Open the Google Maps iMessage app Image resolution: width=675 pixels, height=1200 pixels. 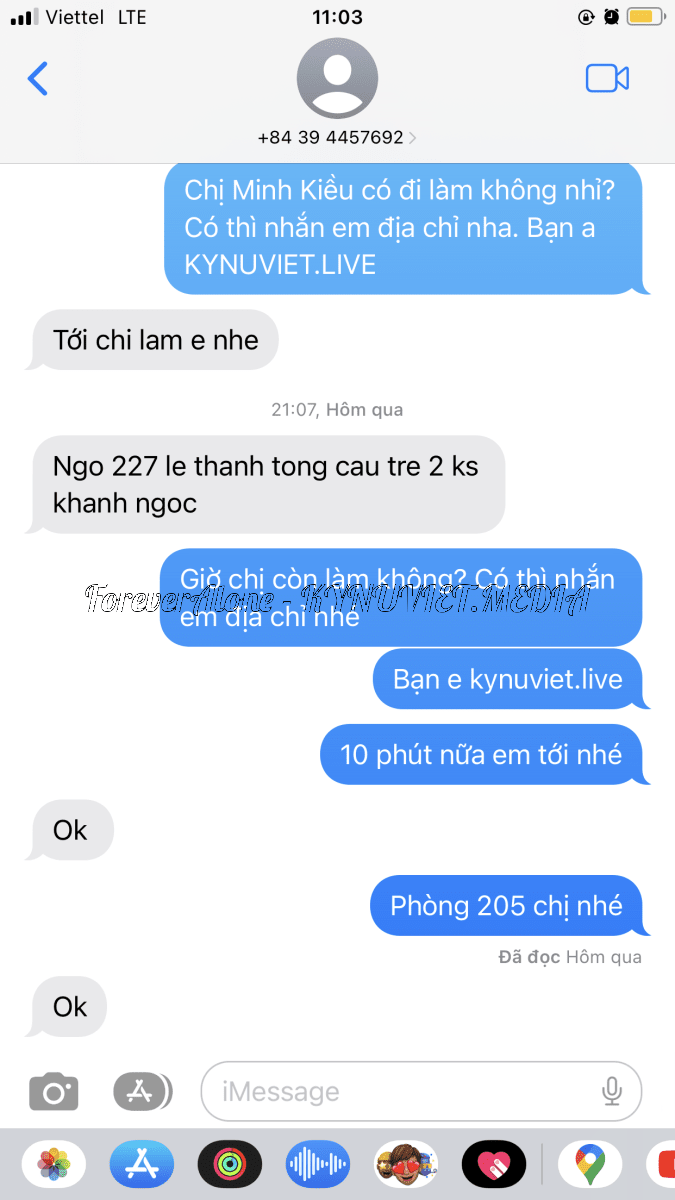coord(590,1164)
